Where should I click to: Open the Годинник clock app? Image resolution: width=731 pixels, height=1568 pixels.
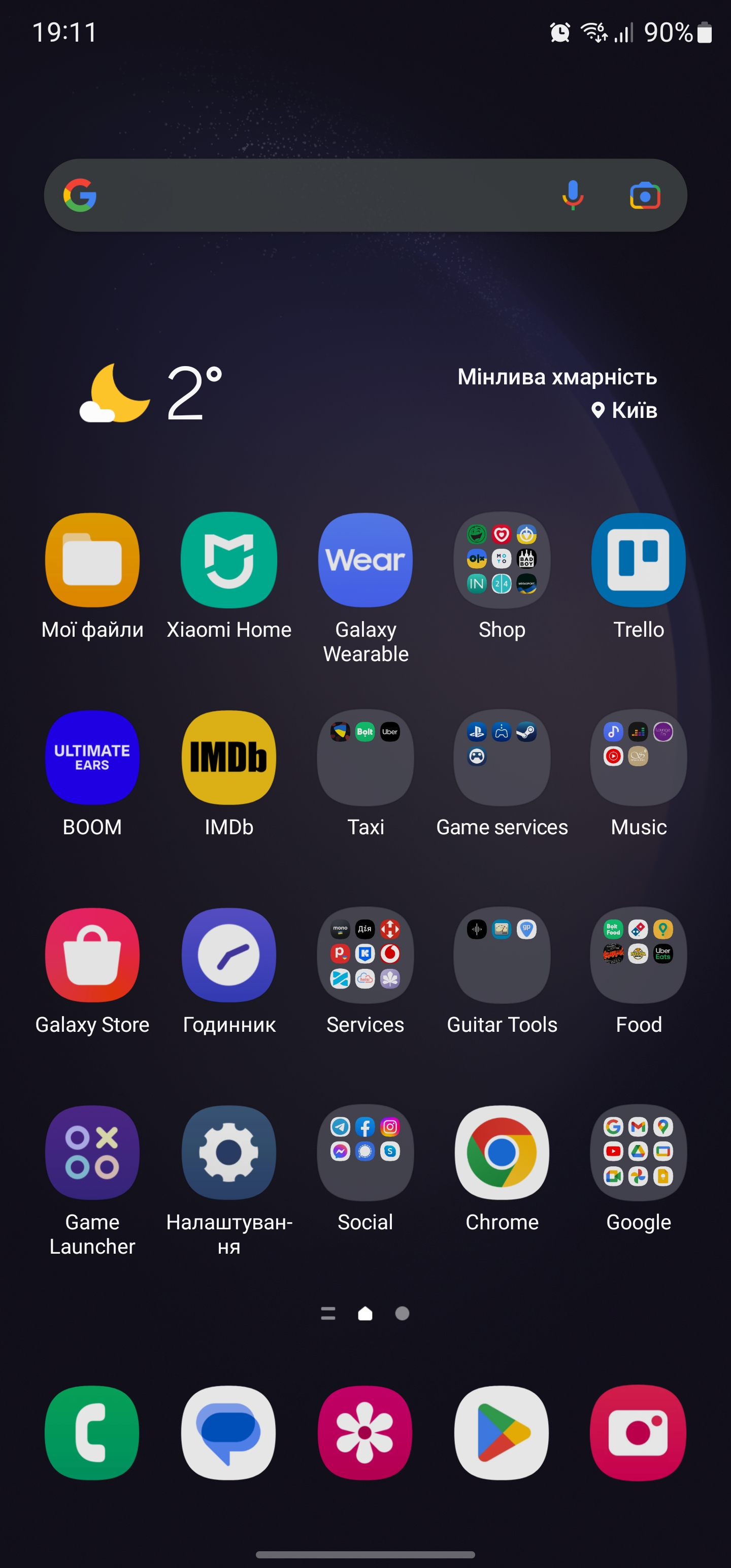229,955
